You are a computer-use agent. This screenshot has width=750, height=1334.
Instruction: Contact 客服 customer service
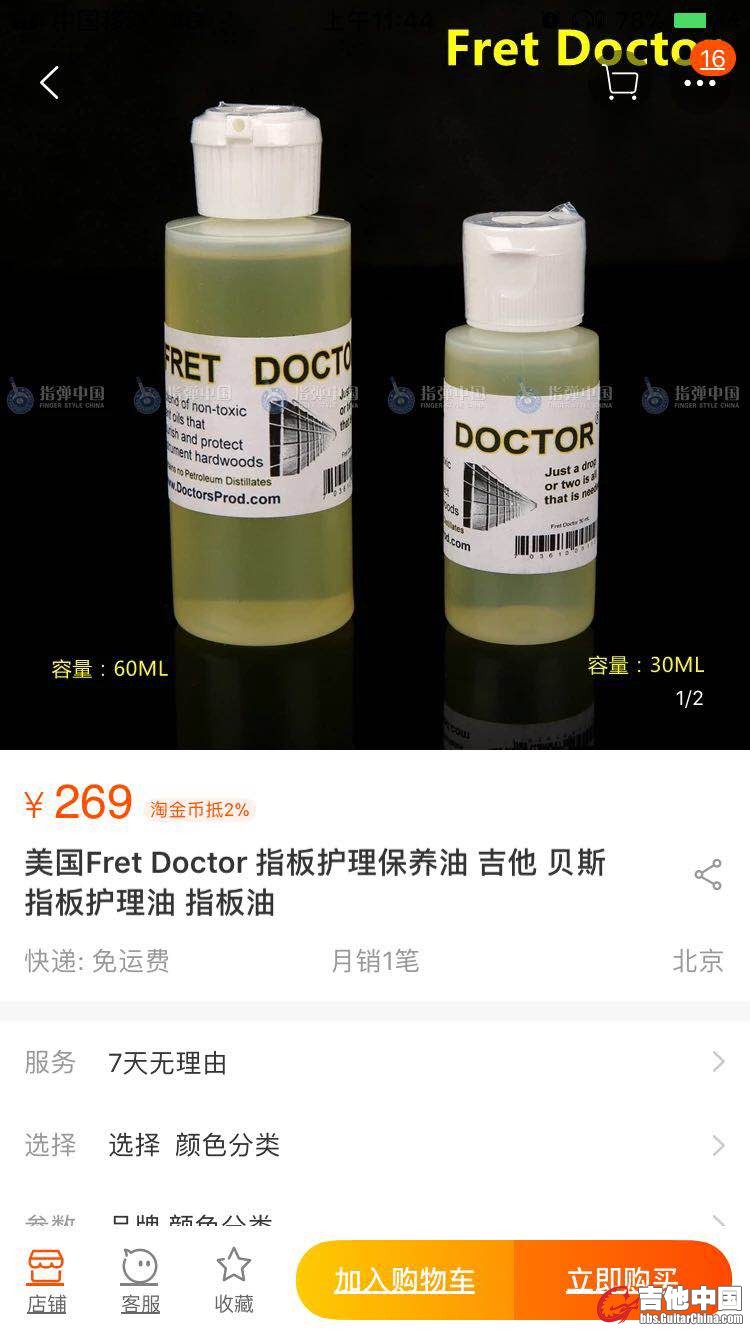click(x=140, y=1280)
